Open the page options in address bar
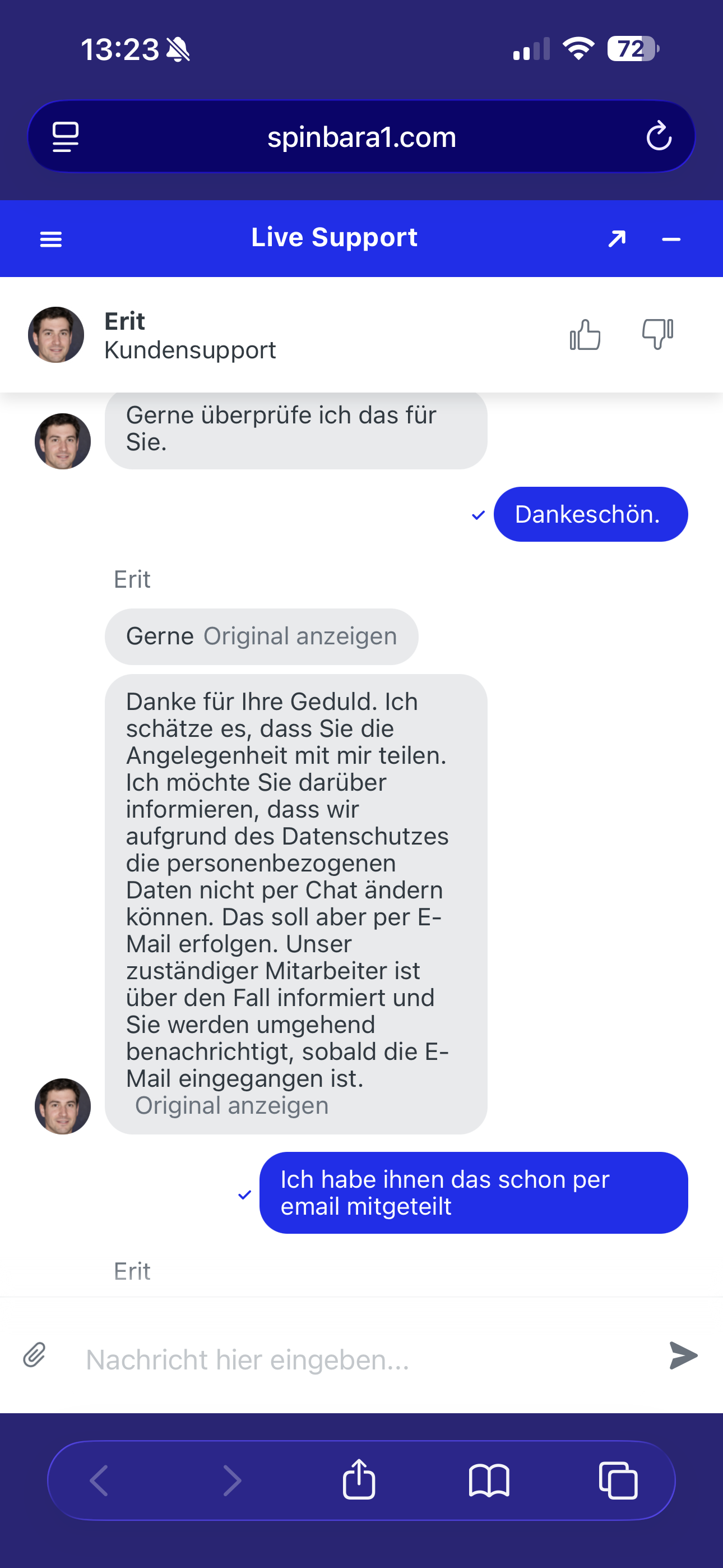Viewport: 723px width, 1568px height. click(66, 136)
